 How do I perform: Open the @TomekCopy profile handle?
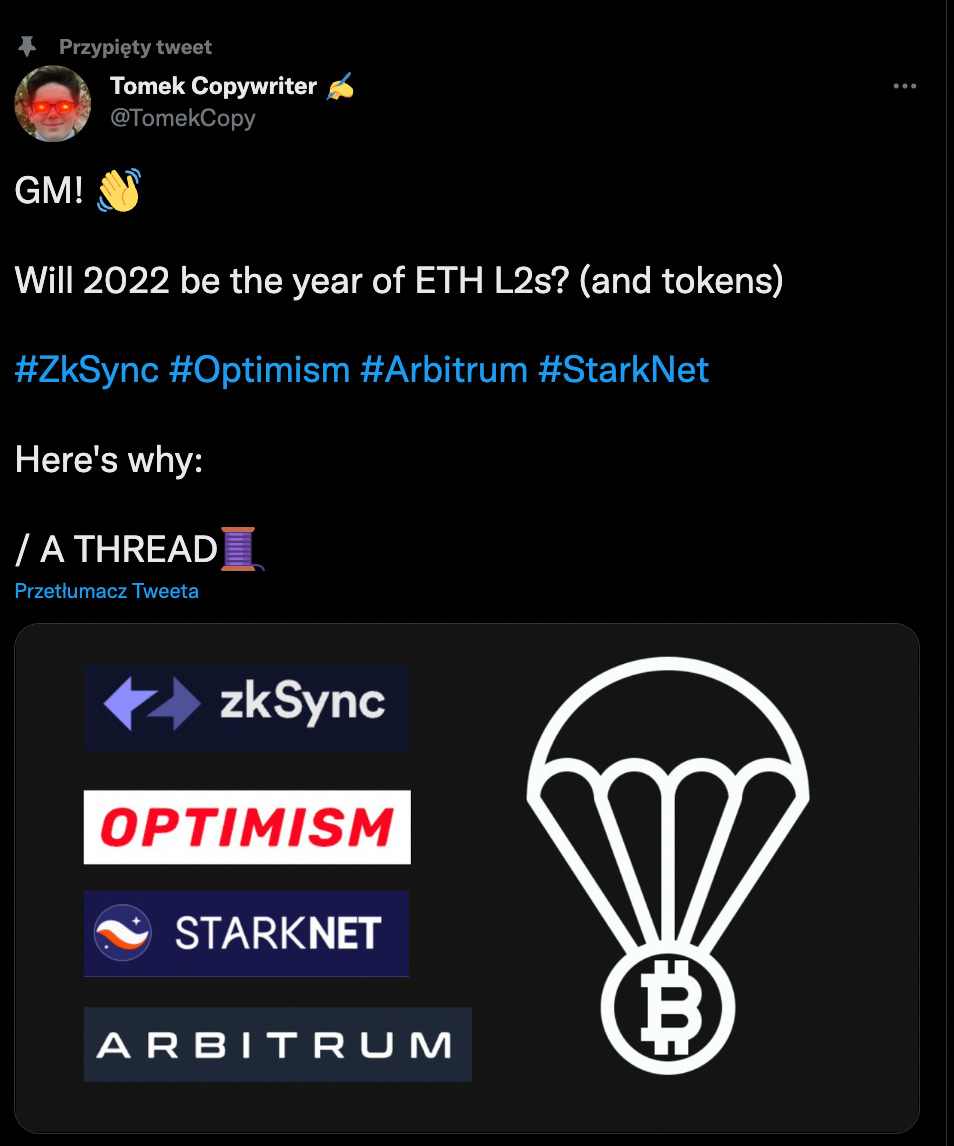[182, 118]
